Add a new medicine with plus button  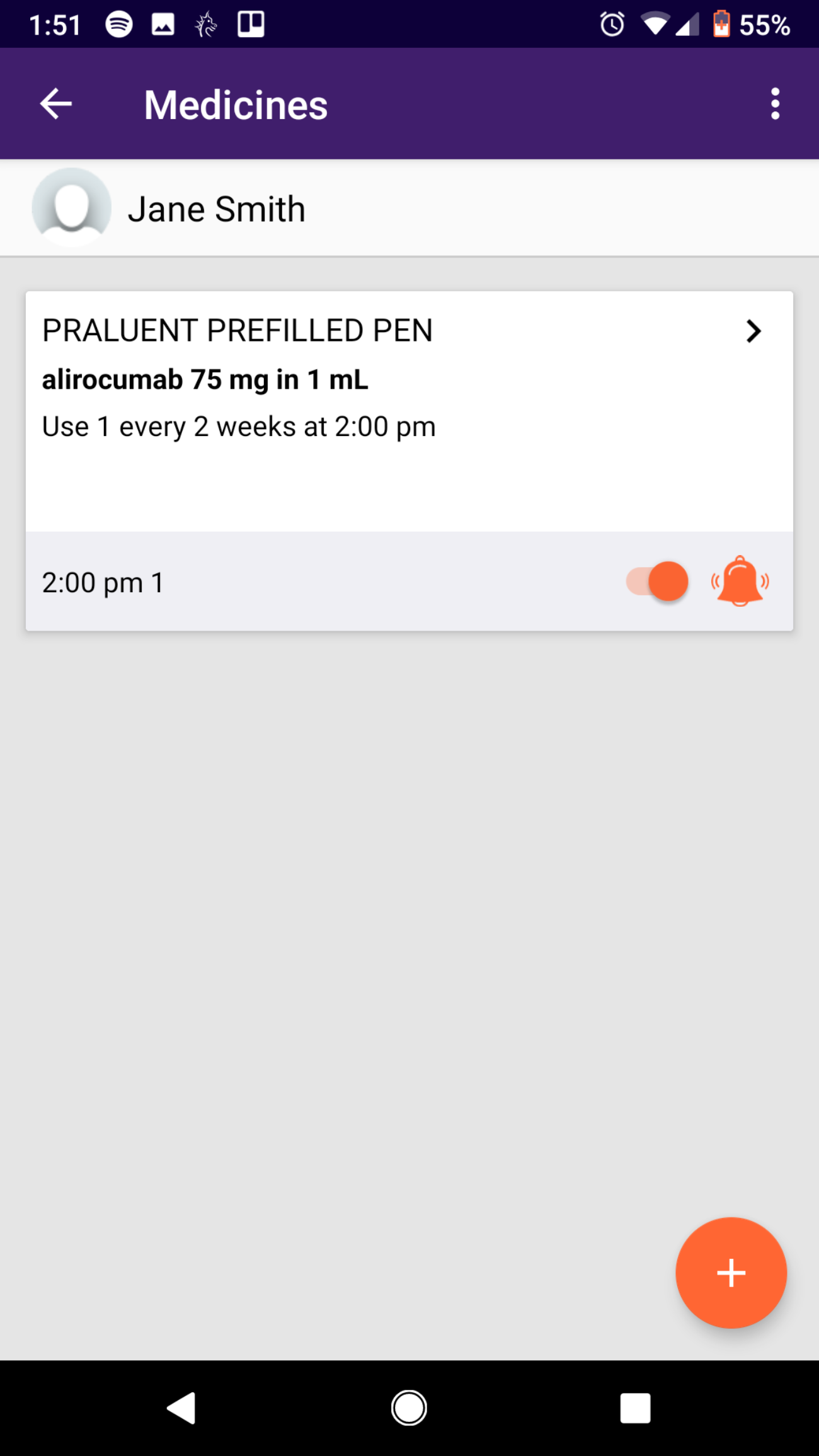pos(731,1273)
